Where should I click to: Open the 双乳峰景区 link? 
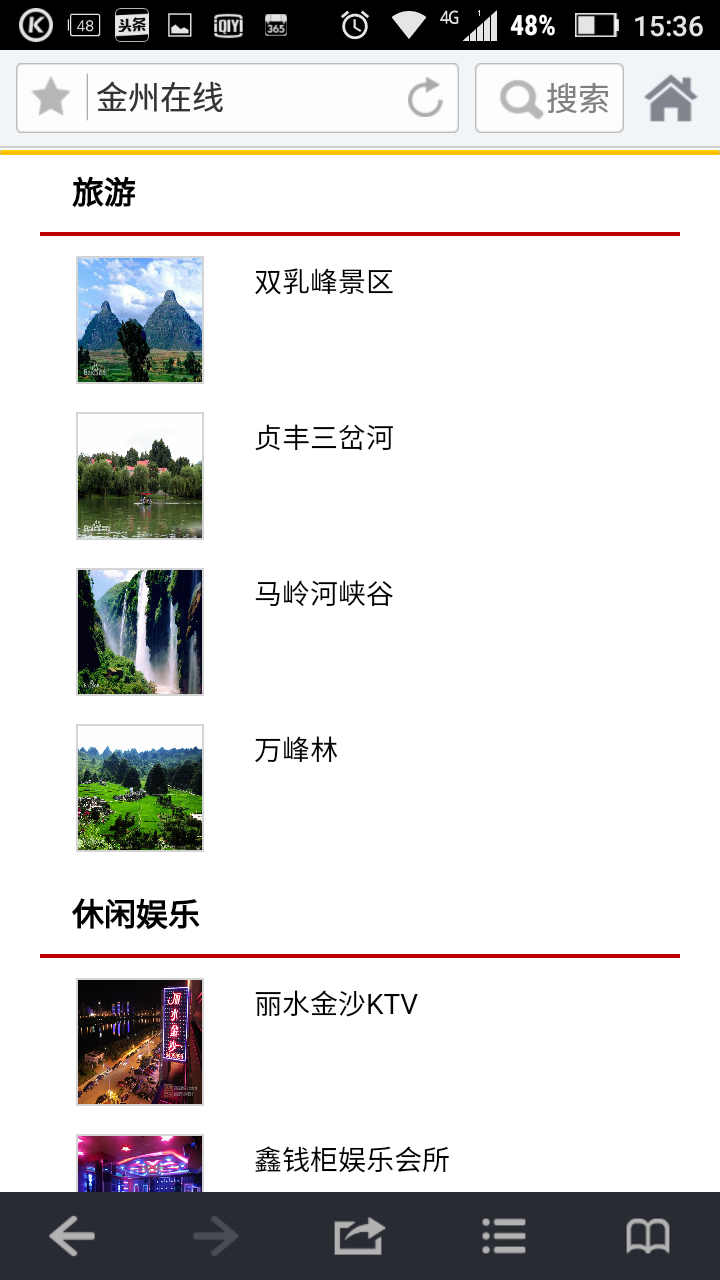(x=324, y=283)
